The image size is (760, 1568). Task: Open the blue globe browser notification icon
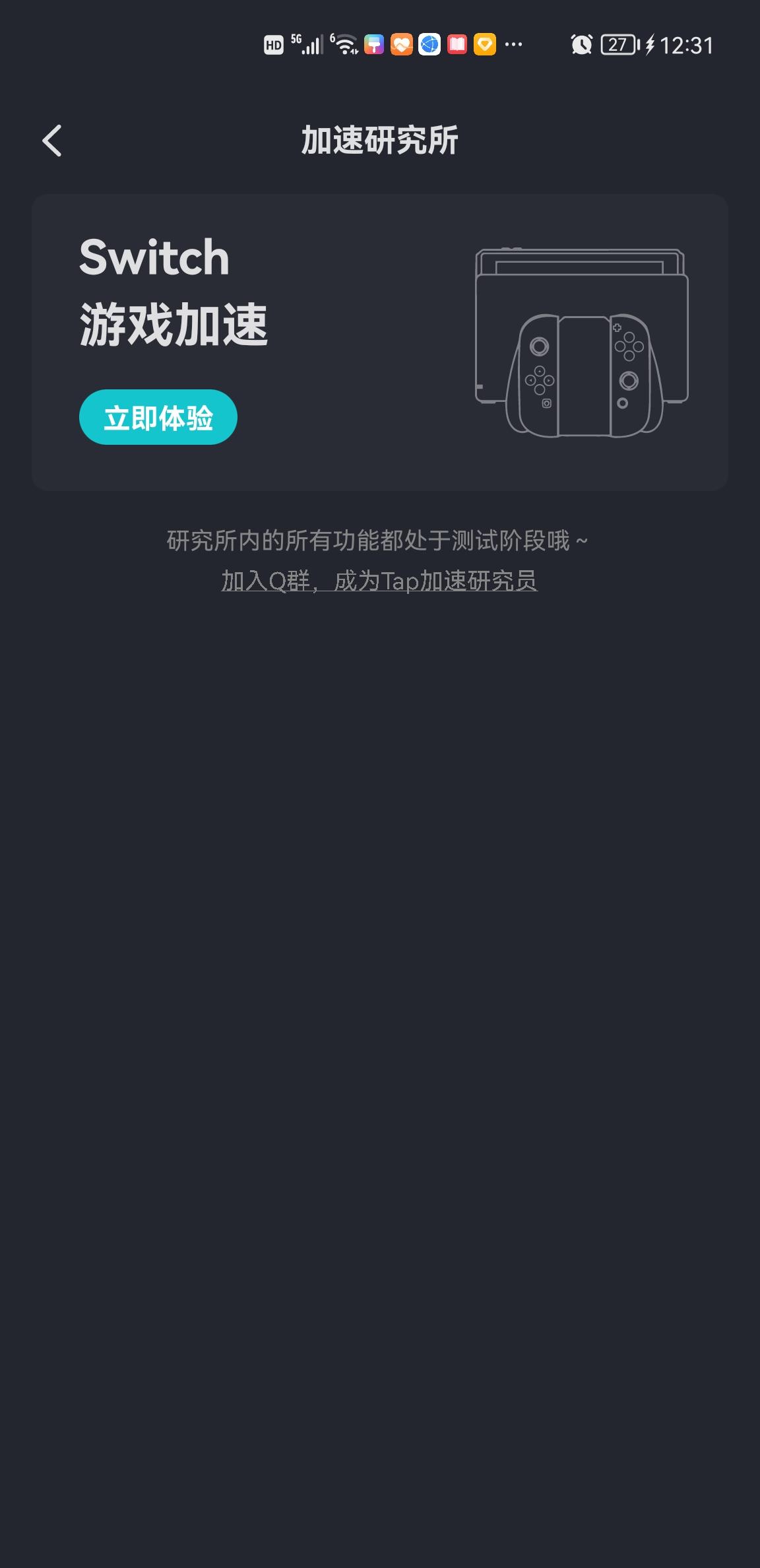[429, 45]
